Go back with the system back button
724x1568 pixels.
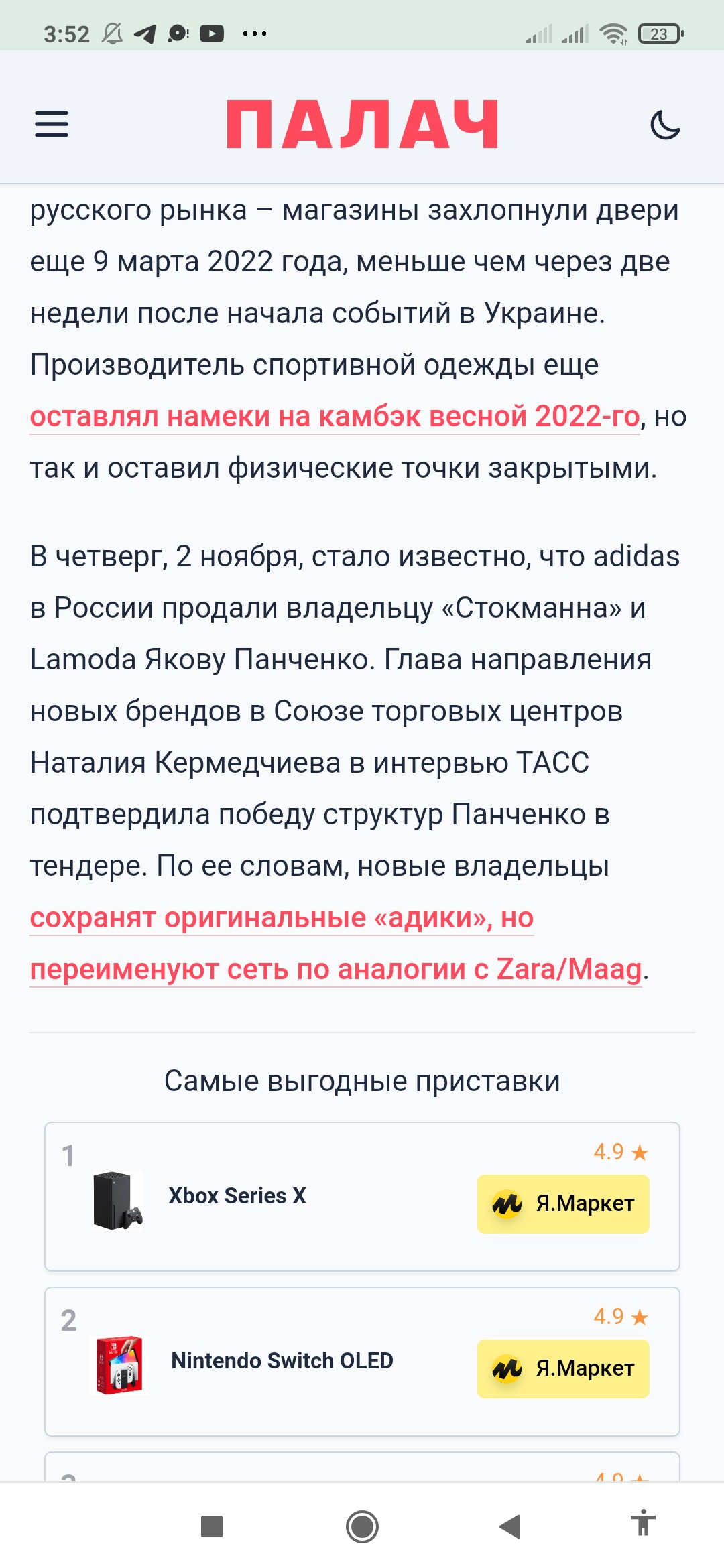[x=511, y=1526]
